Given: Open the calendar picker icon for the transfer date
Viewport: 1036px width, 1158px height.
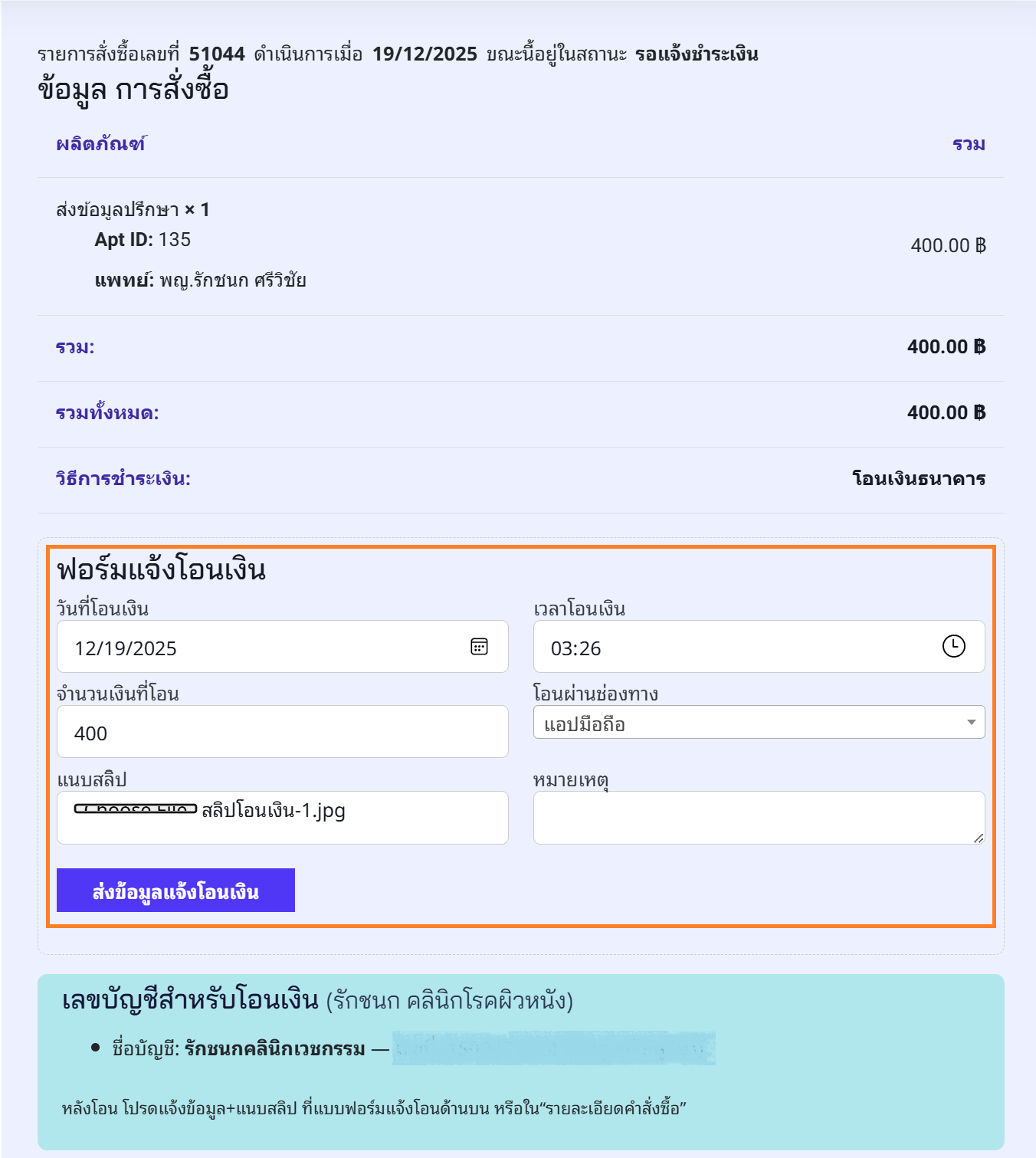Looking at the screenshot, I should coord(479,647).
